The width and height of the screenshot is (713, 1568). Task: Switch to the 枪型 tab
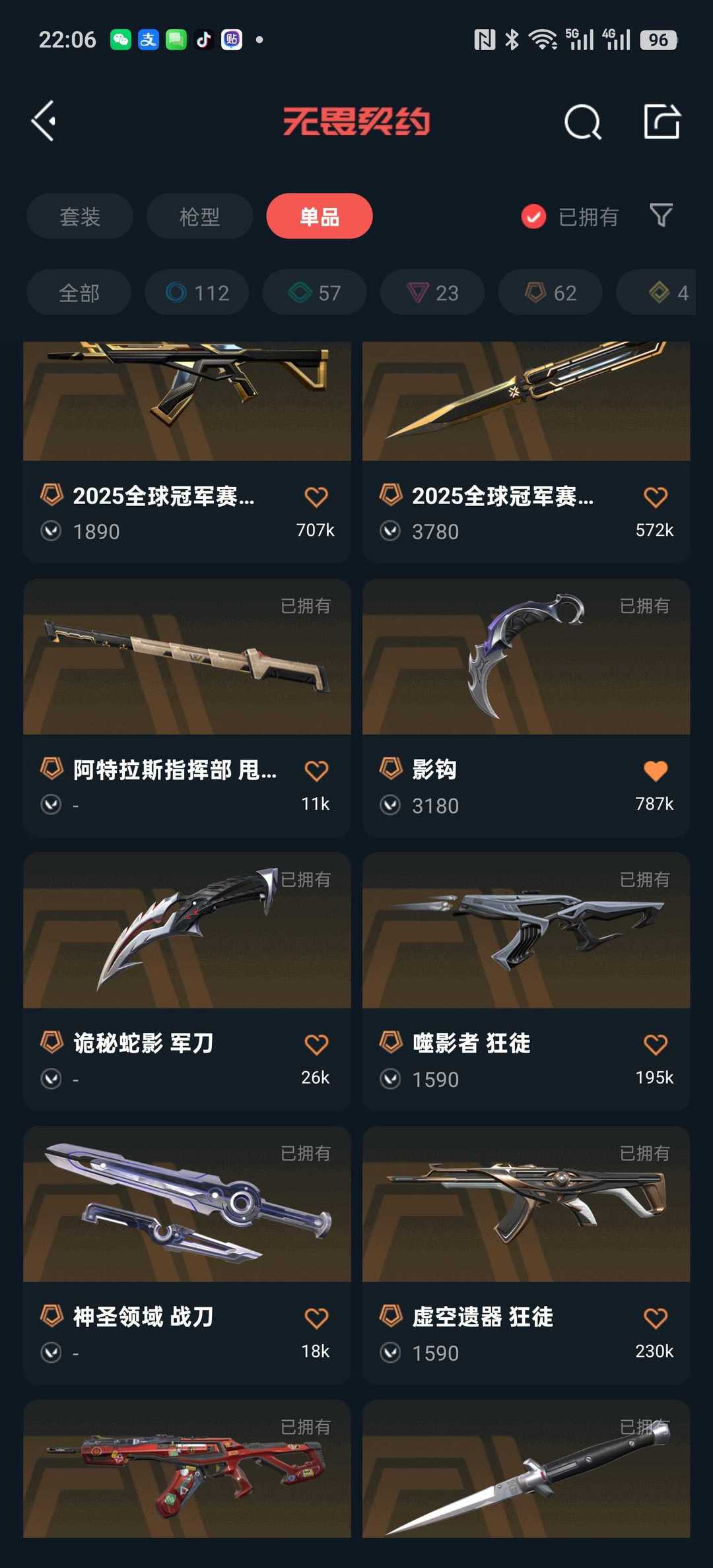(199, 216)
